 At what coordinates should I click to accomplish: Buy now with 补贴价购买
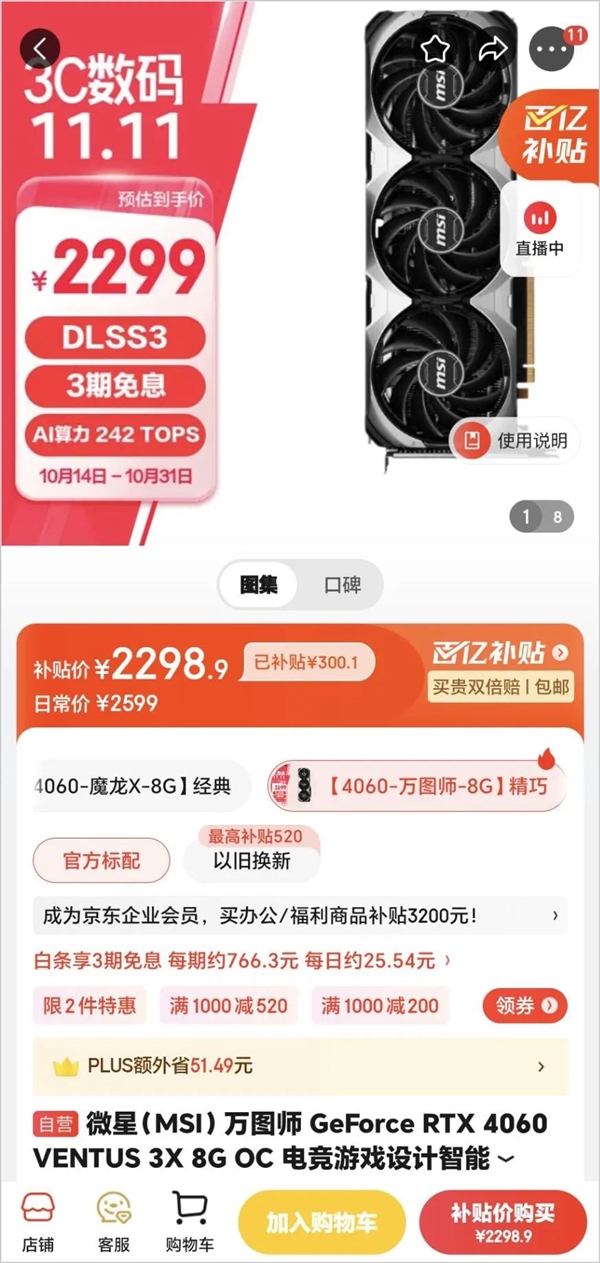click(502, 1223)
